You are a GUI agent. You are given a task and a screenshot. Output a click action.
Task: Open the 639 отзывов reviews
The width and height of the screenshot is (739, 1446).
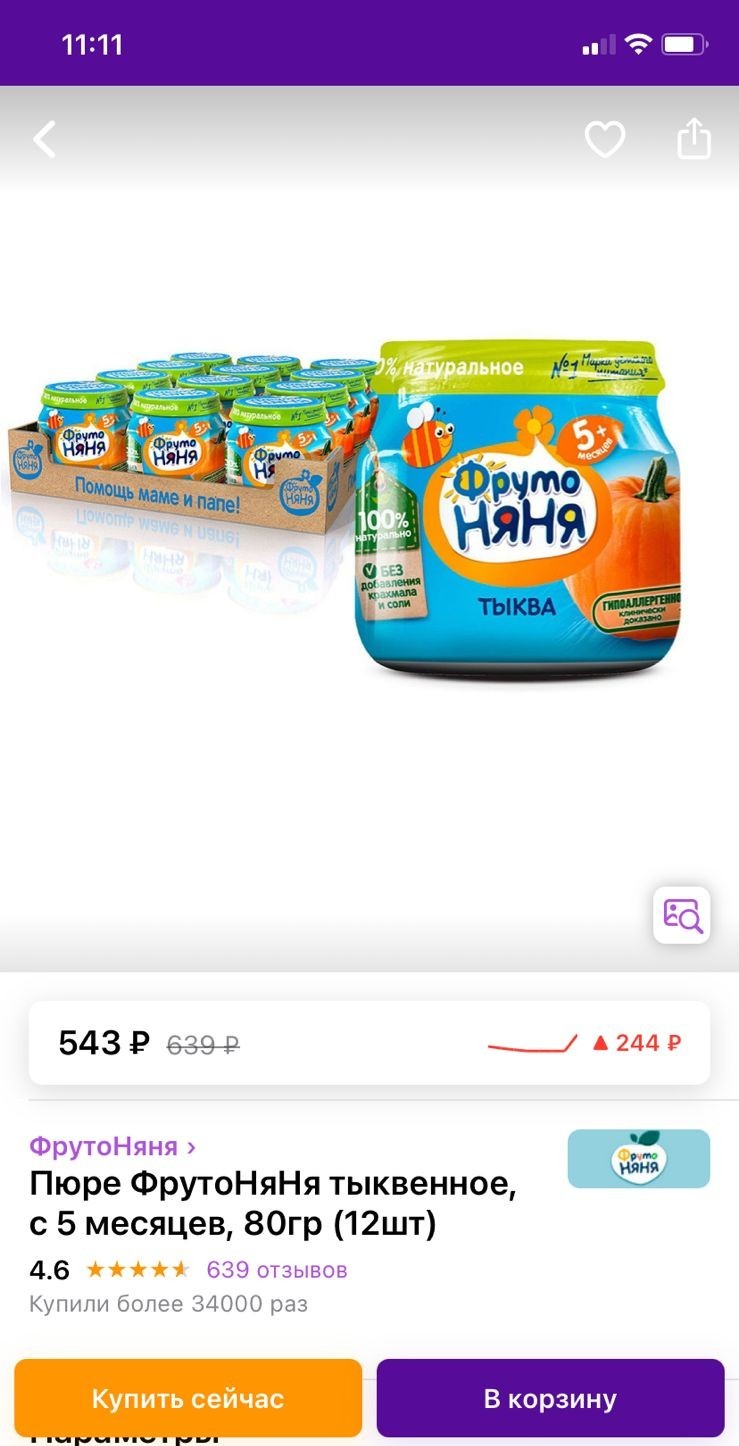coord(277,1270)
